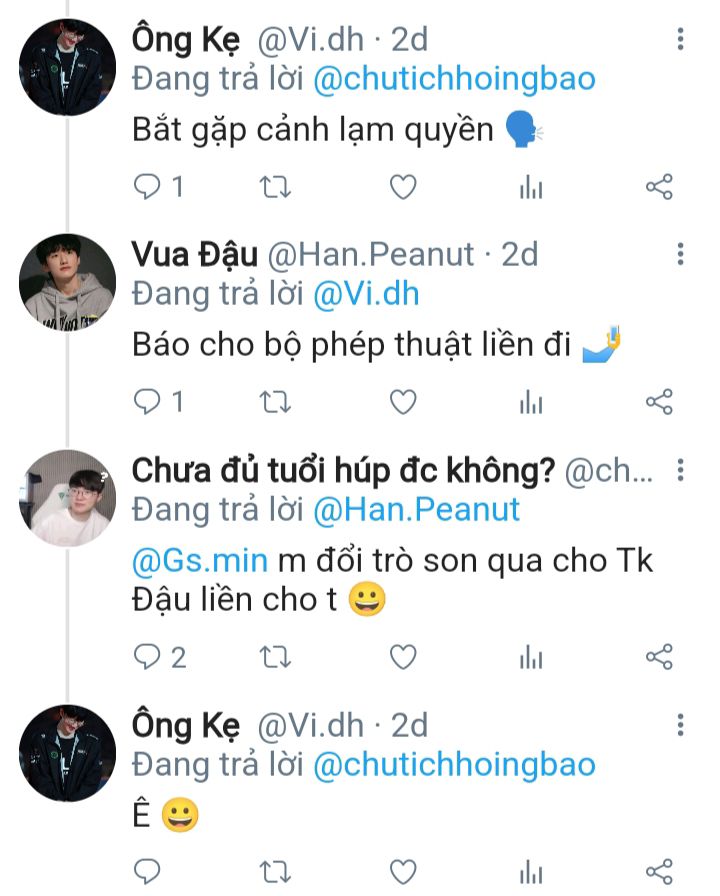Like Vua Đậu's tweet
This screenshot has height=896, width=720.
click(x=402, y=402)
